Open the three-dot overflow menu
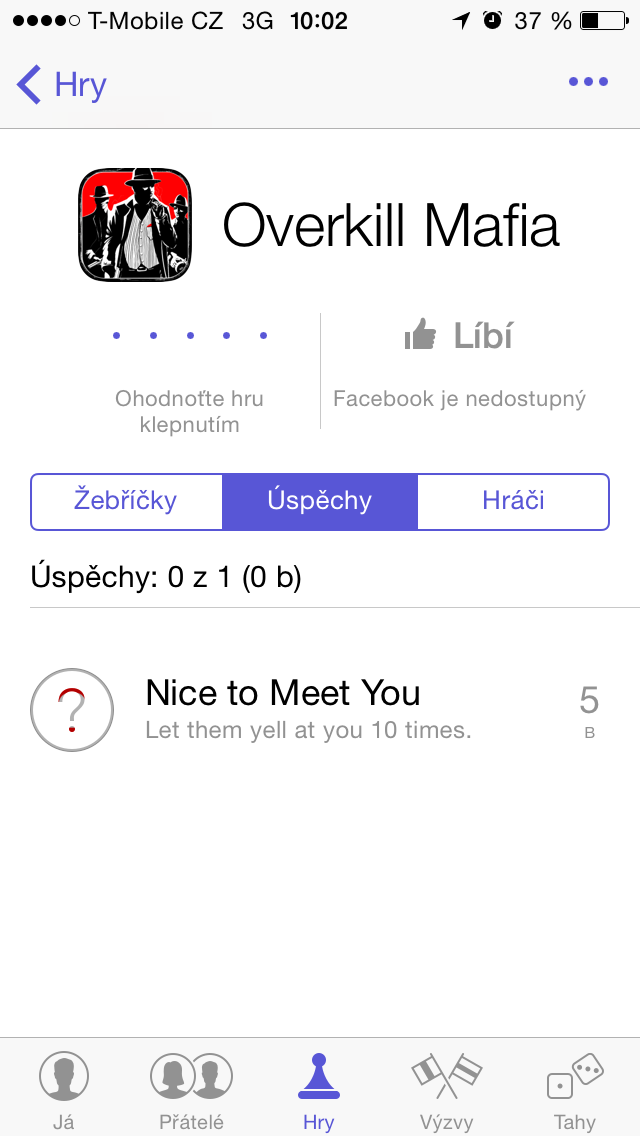 coord(588,82)
